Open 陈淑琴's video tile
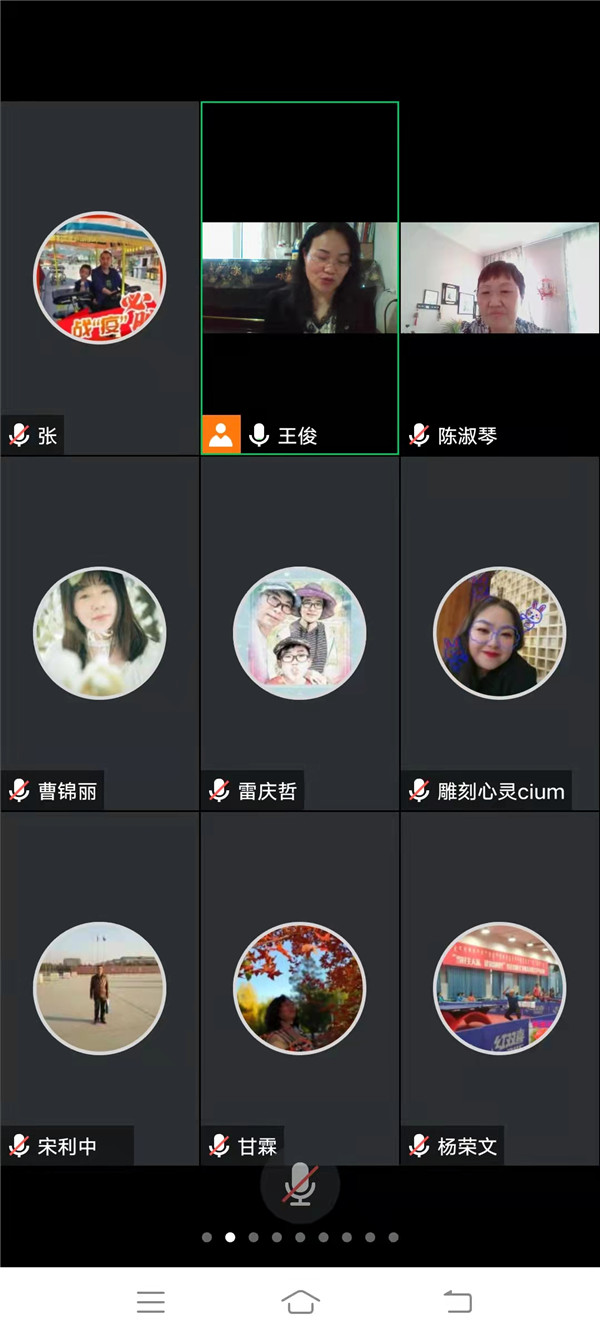The image size is (600, 1337). tap(500, 278)
